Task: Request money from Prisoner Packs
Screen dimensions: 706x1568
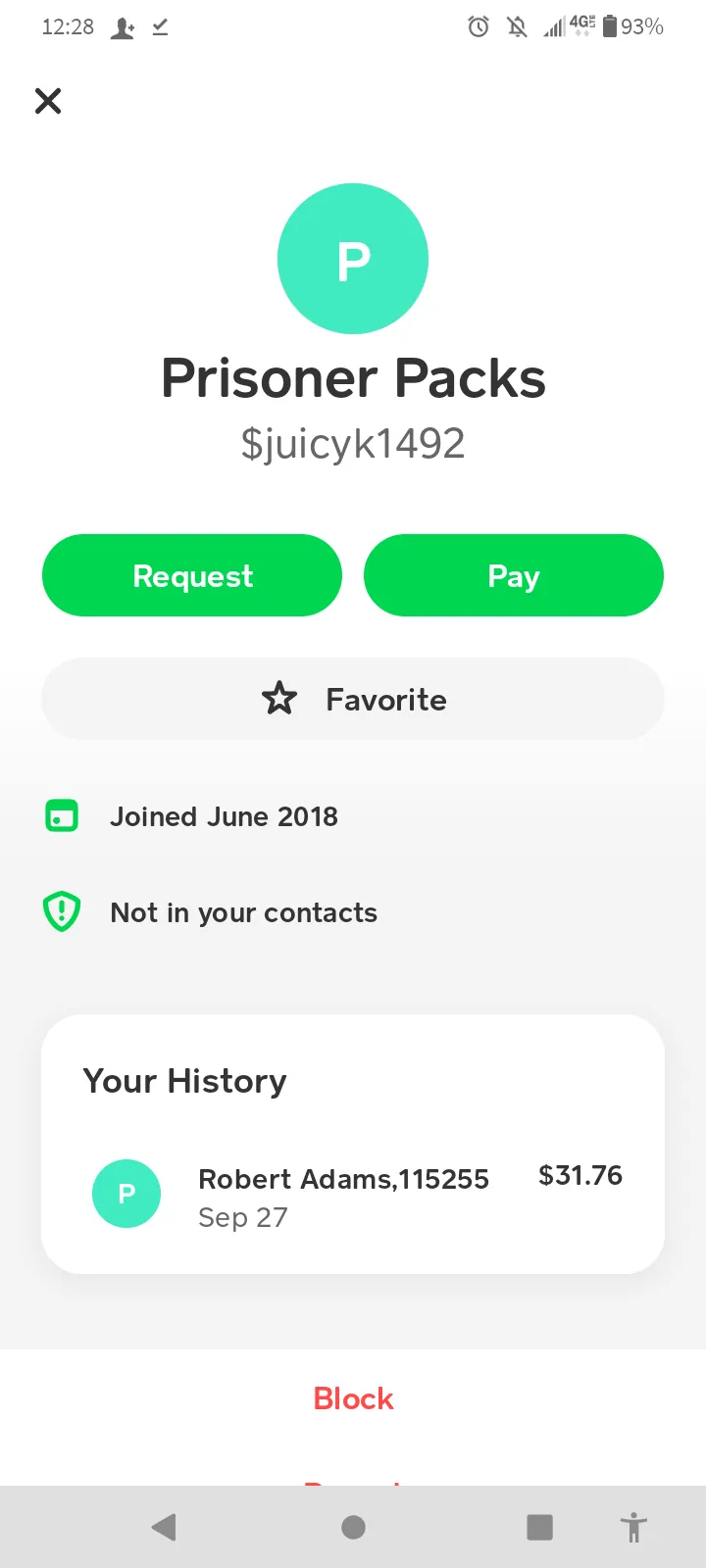Action: pos(192,575)
